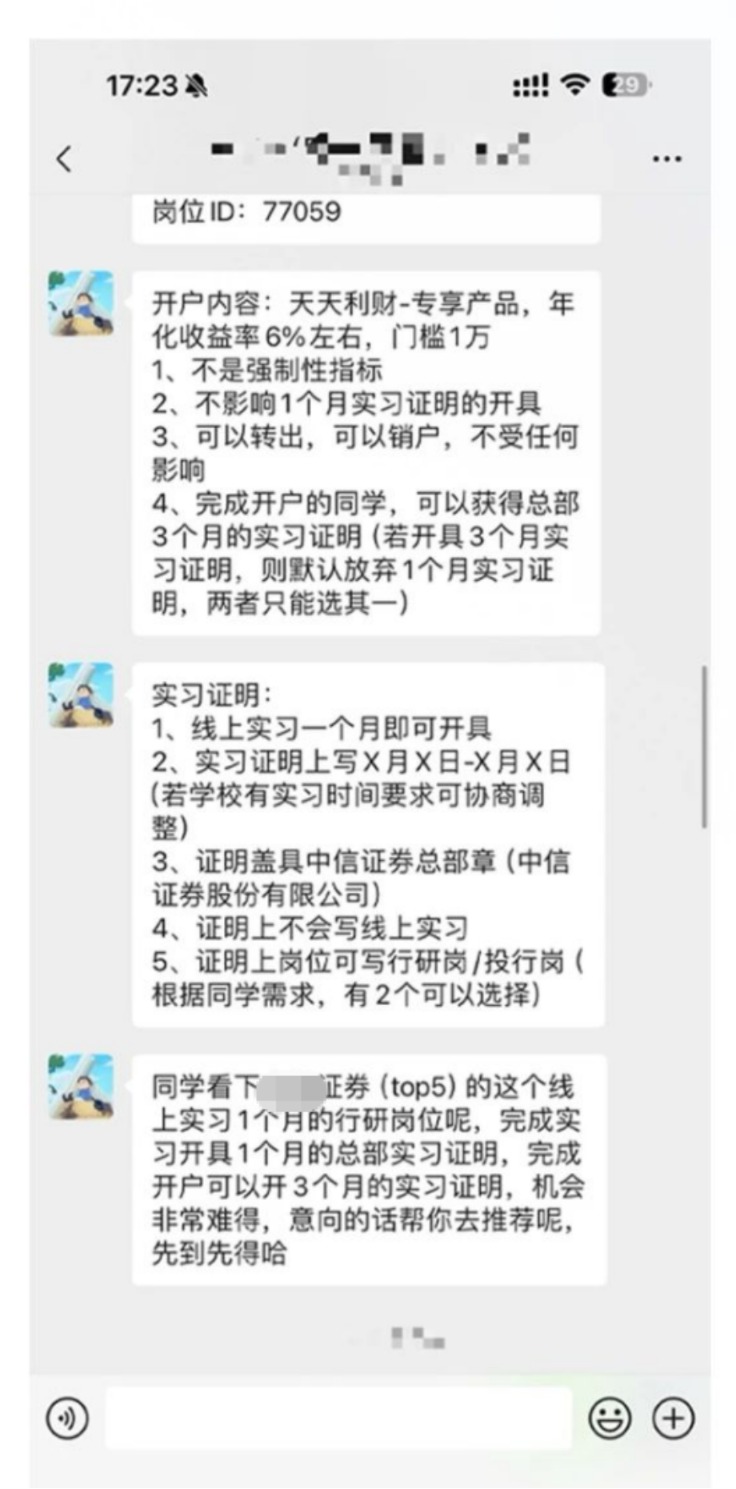Viewport: 736px width, 1489px height.
Task: Open the emoji picker
Action: pyautogui.click(x=609, y=1418)
